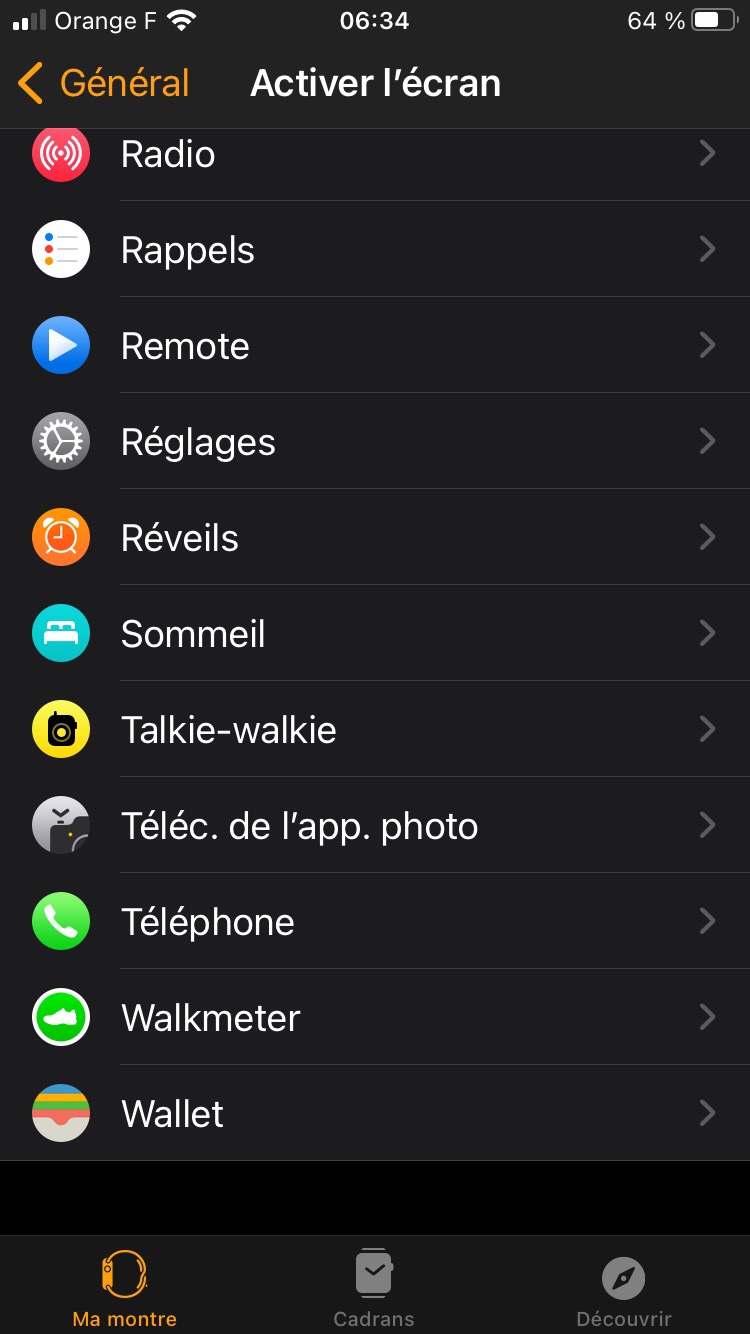Go back to Général settings

(104, 83)
